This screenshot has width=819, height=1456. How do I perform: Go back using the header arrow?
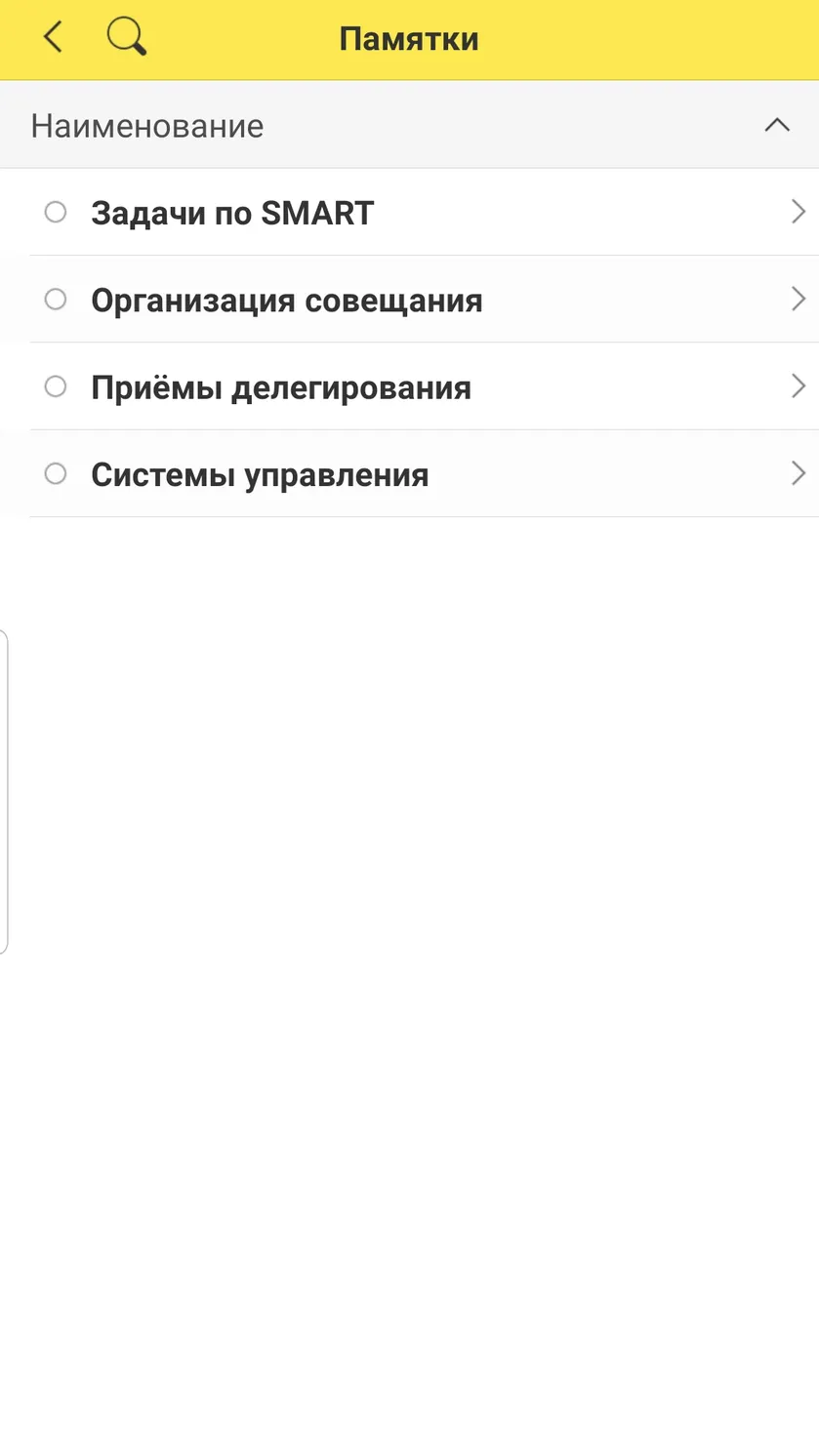coord(53,38)
